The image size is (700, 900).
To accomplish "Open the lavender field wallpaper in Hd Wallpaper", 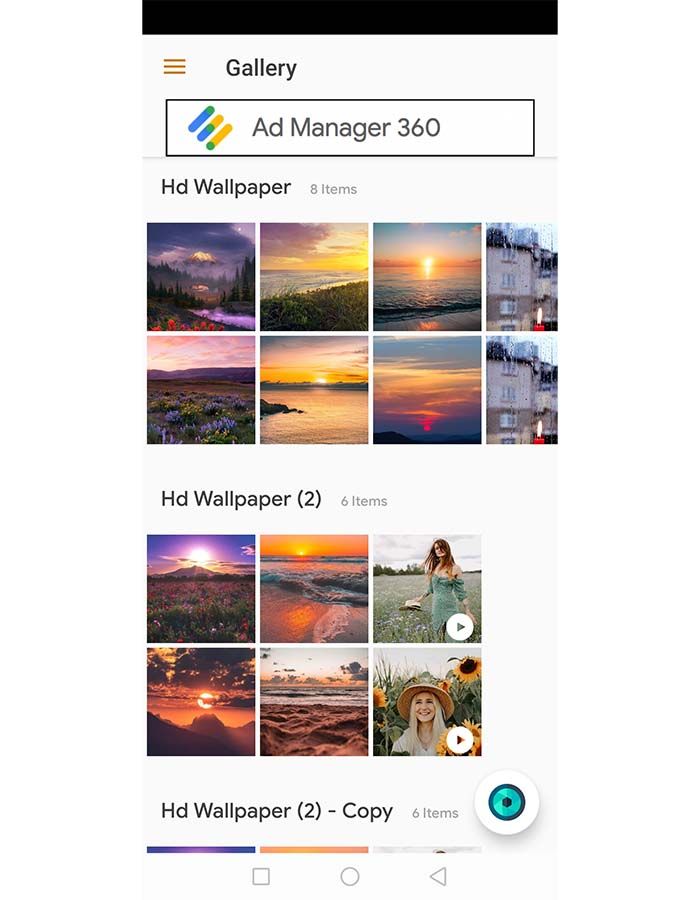I will [x=201, y=389].
